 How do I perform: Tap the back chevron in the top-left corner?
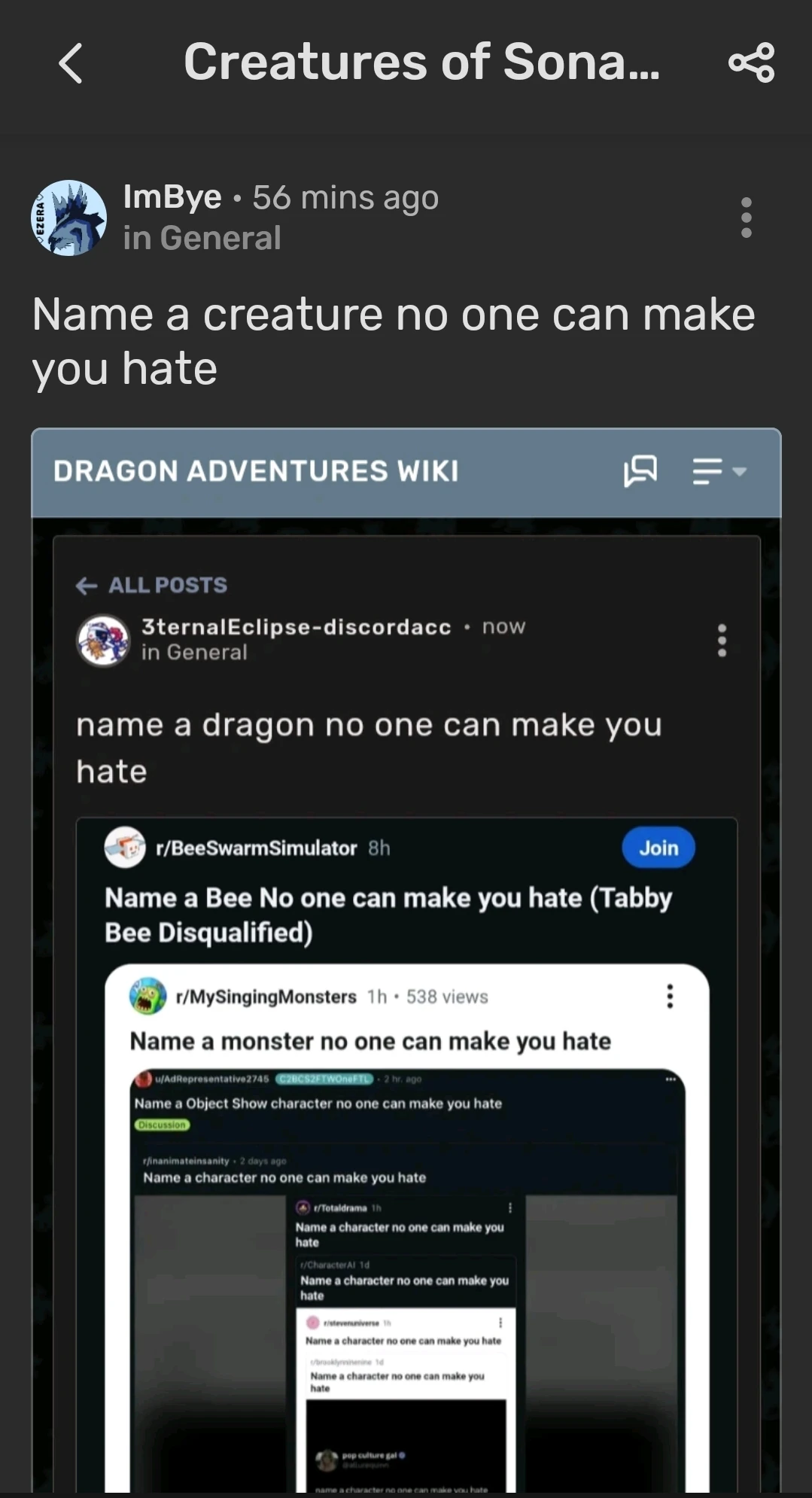(70, 64)
